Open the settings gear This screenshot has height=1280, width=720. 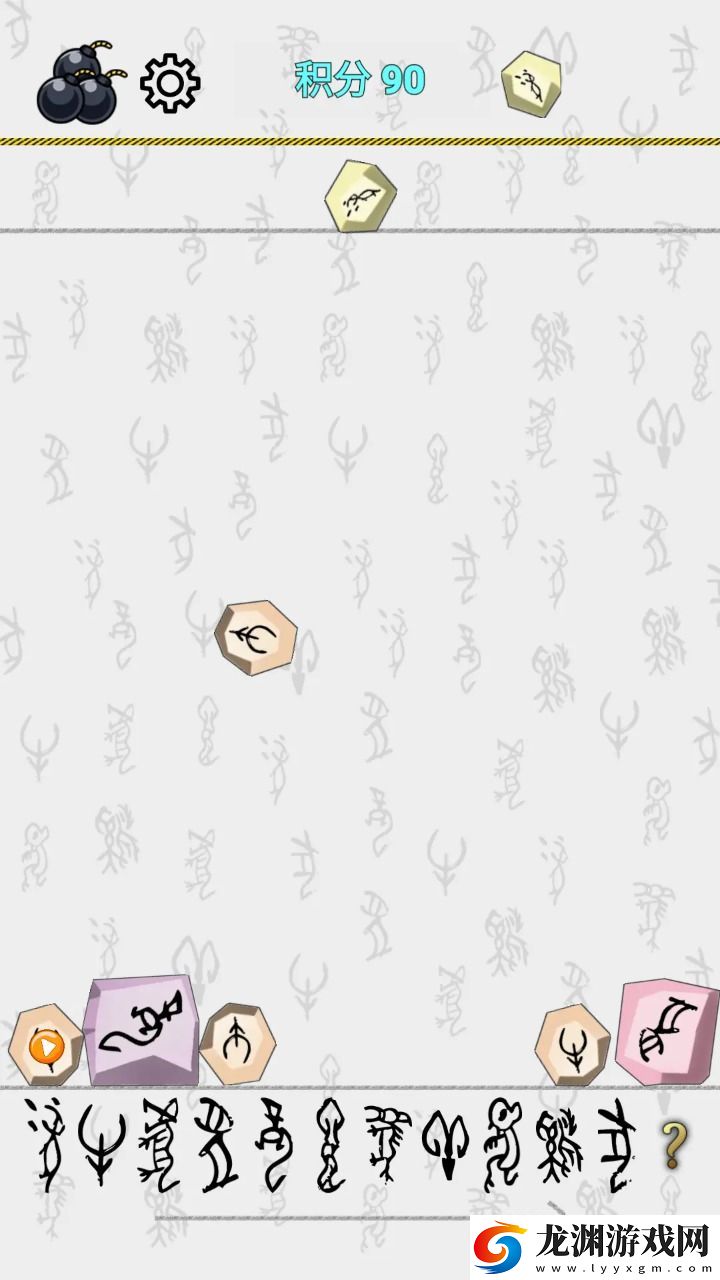(170, 83)
